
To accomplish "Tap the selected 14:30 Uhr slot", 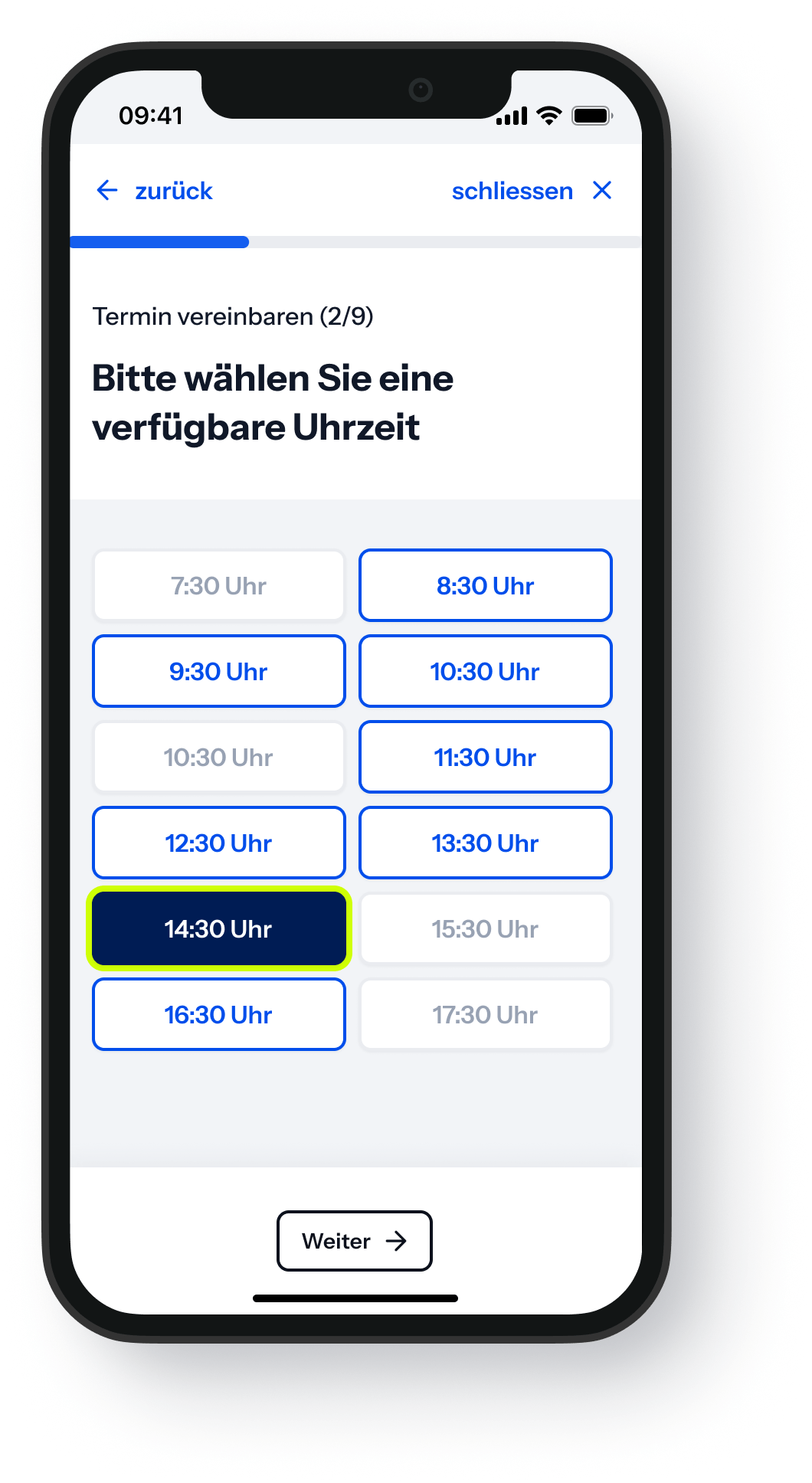I will pyautogui.click(x=218, y=929).
